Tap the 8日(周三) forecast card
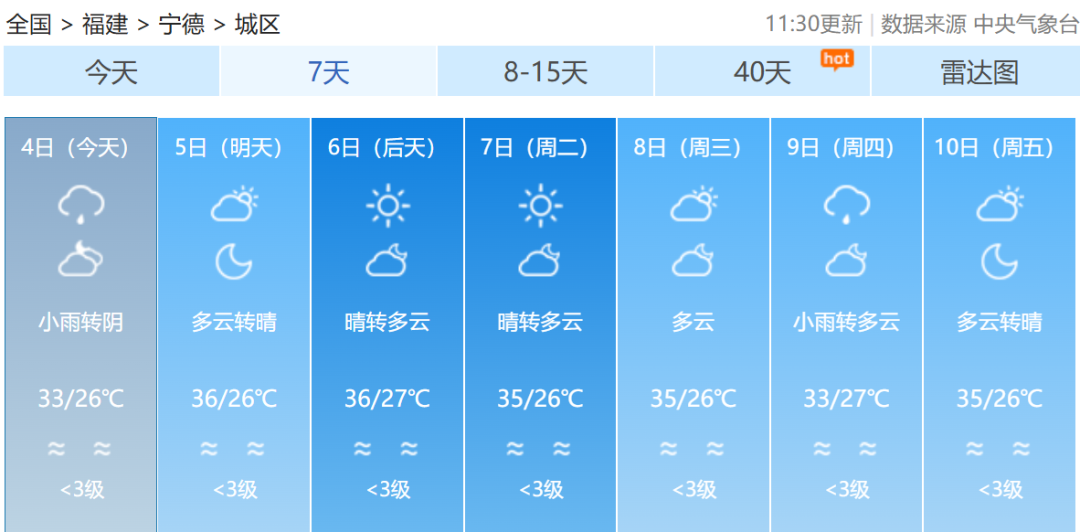1080x532 pixels. (693, 320)
